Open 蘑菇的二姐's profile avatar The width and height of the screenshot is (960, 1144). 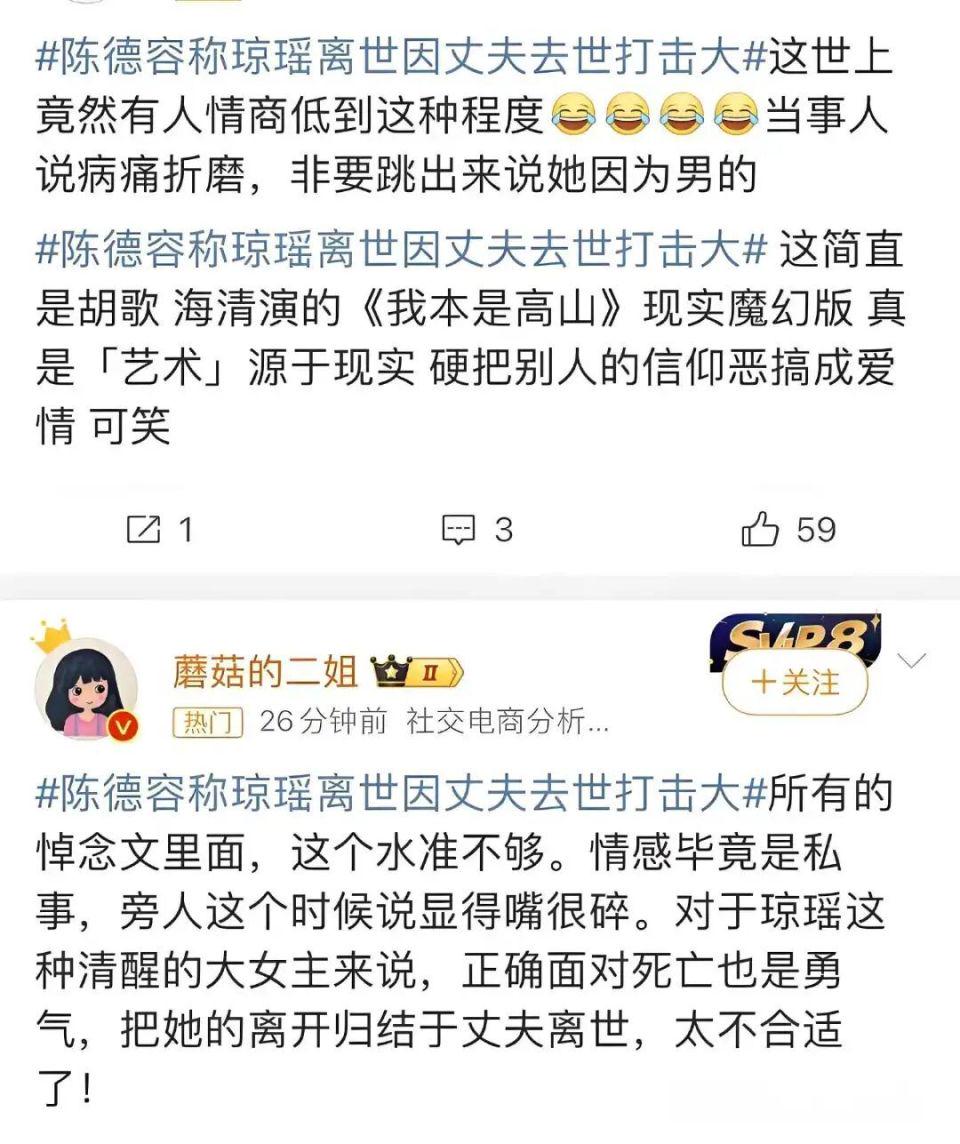coord(85,690)
